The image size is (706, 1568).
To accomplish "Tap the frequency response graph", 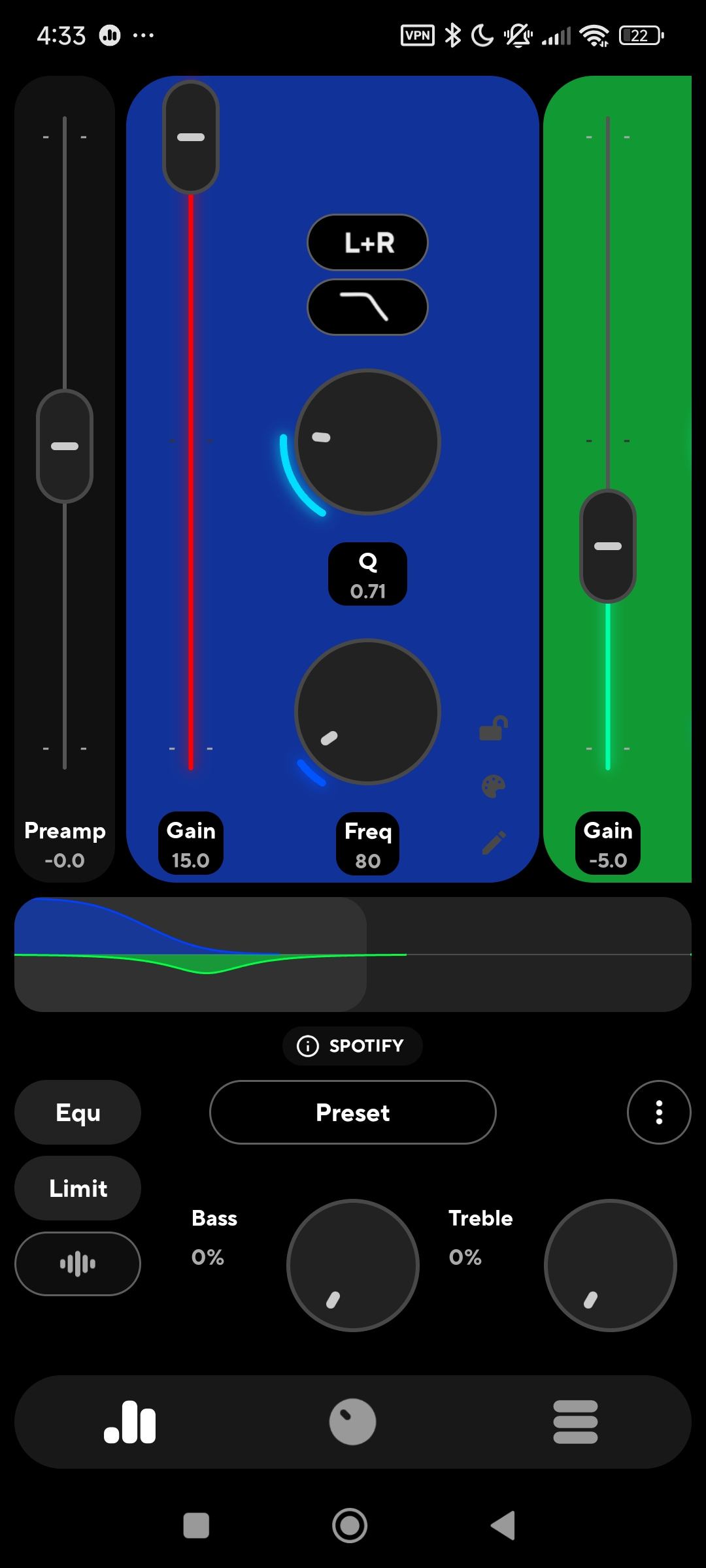I will pos(353,955).
